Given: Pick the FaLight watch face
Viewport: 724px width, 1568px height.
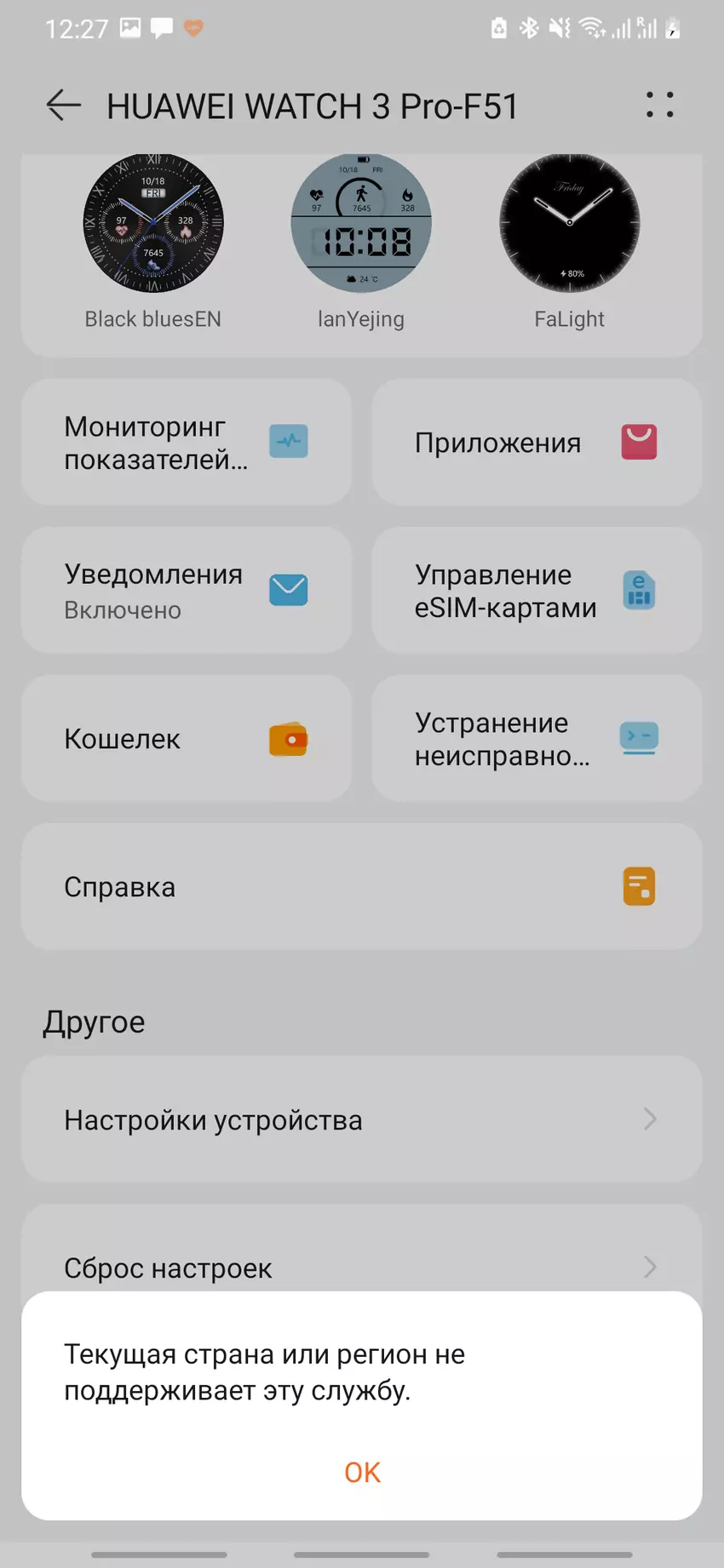Looking at the screenshot, I should coord(569,224).
